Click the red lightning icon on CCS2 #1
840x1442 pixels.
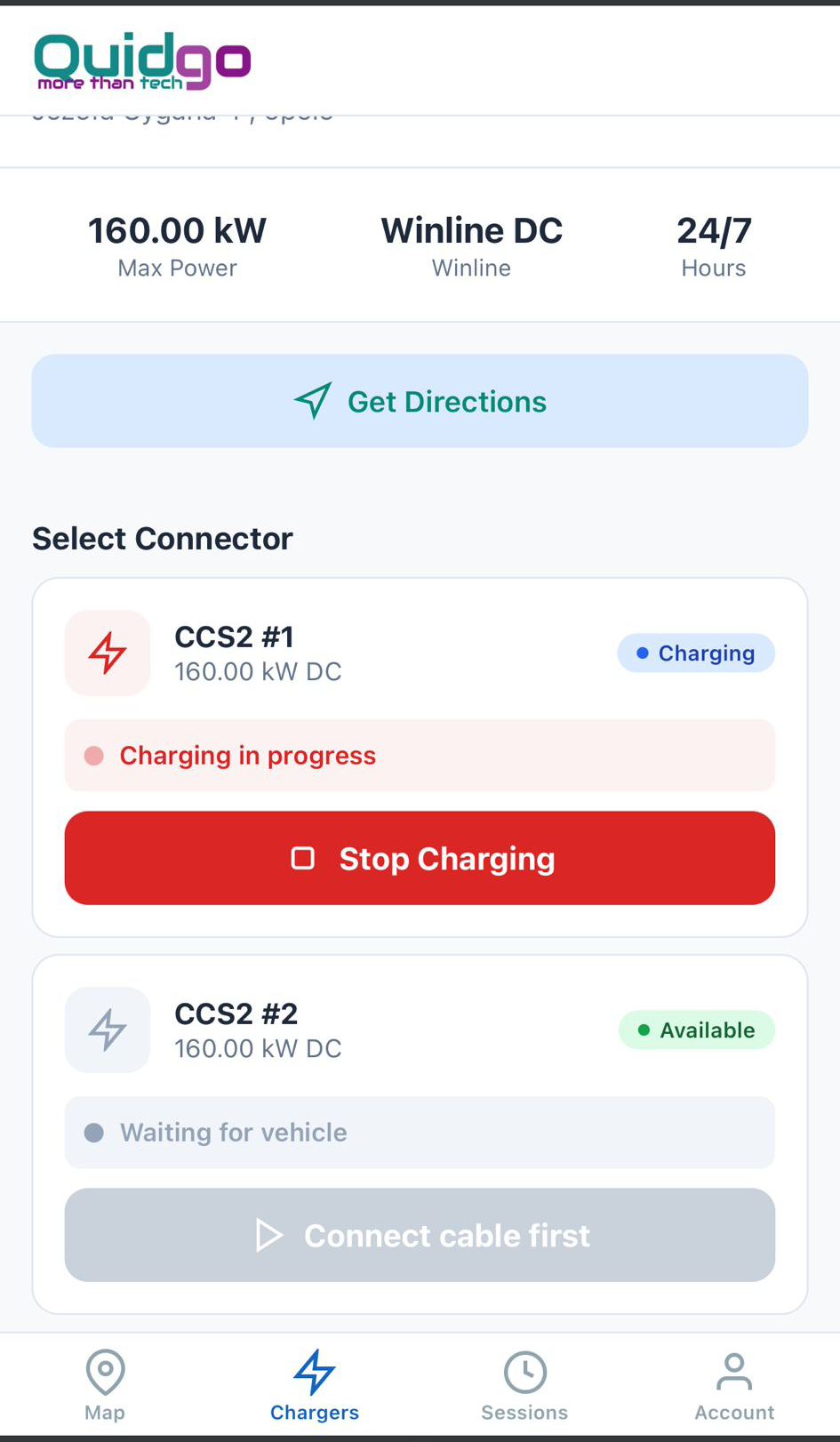(107, 653)
